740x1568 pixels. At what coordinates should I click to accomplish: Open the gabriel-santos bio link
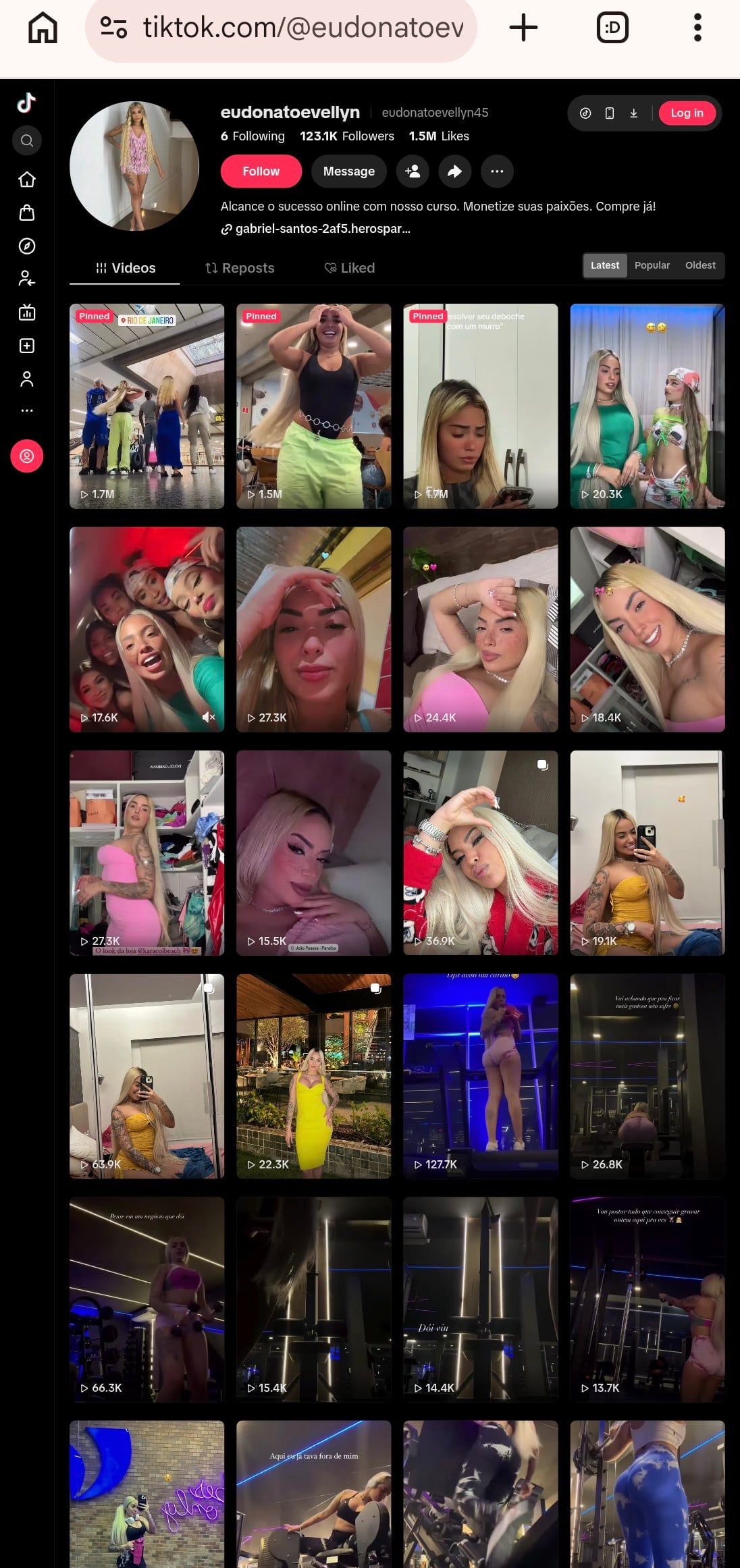click(x=315, y=229)
